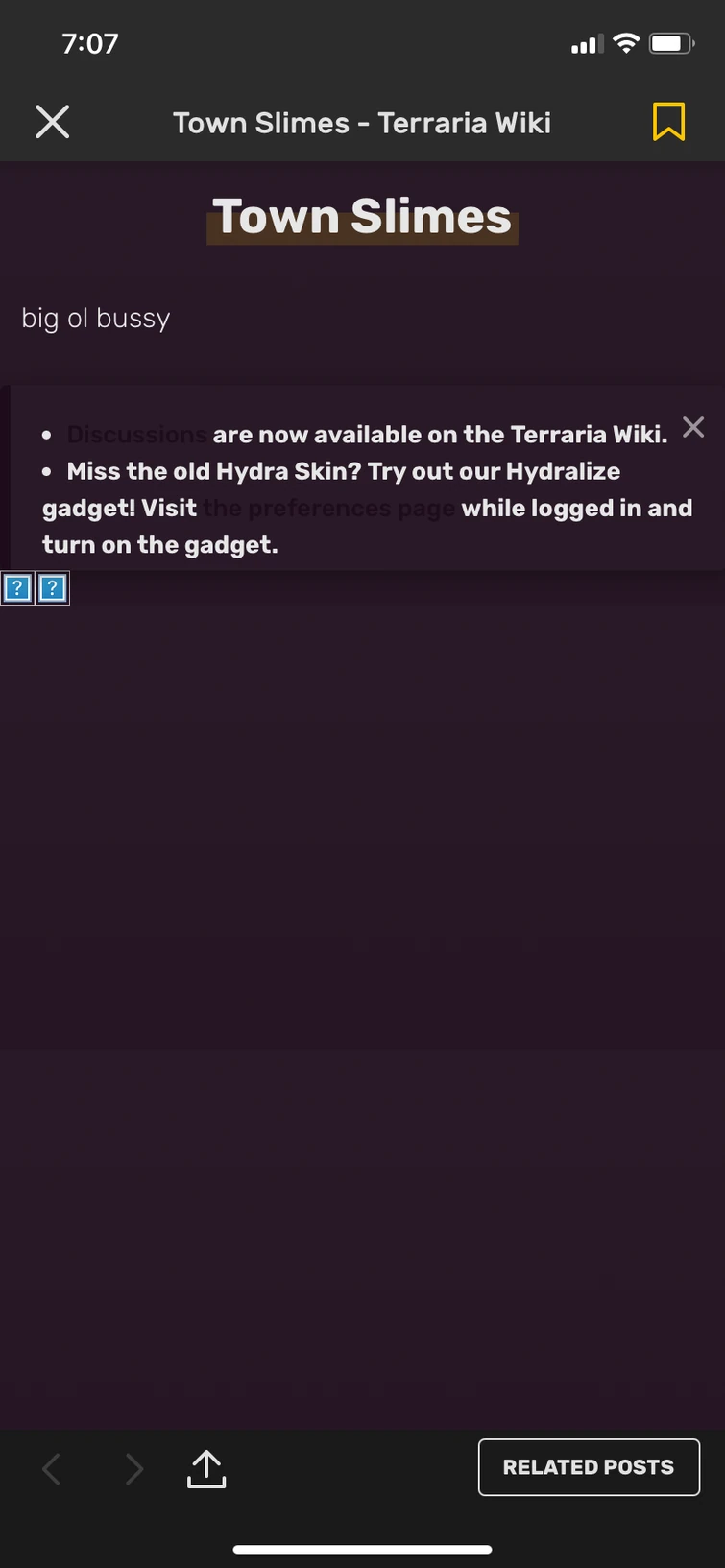Screen dimensions: 725x1568
Task: Bookmark this Town Slimes page
Action: [x=668, y=122]
